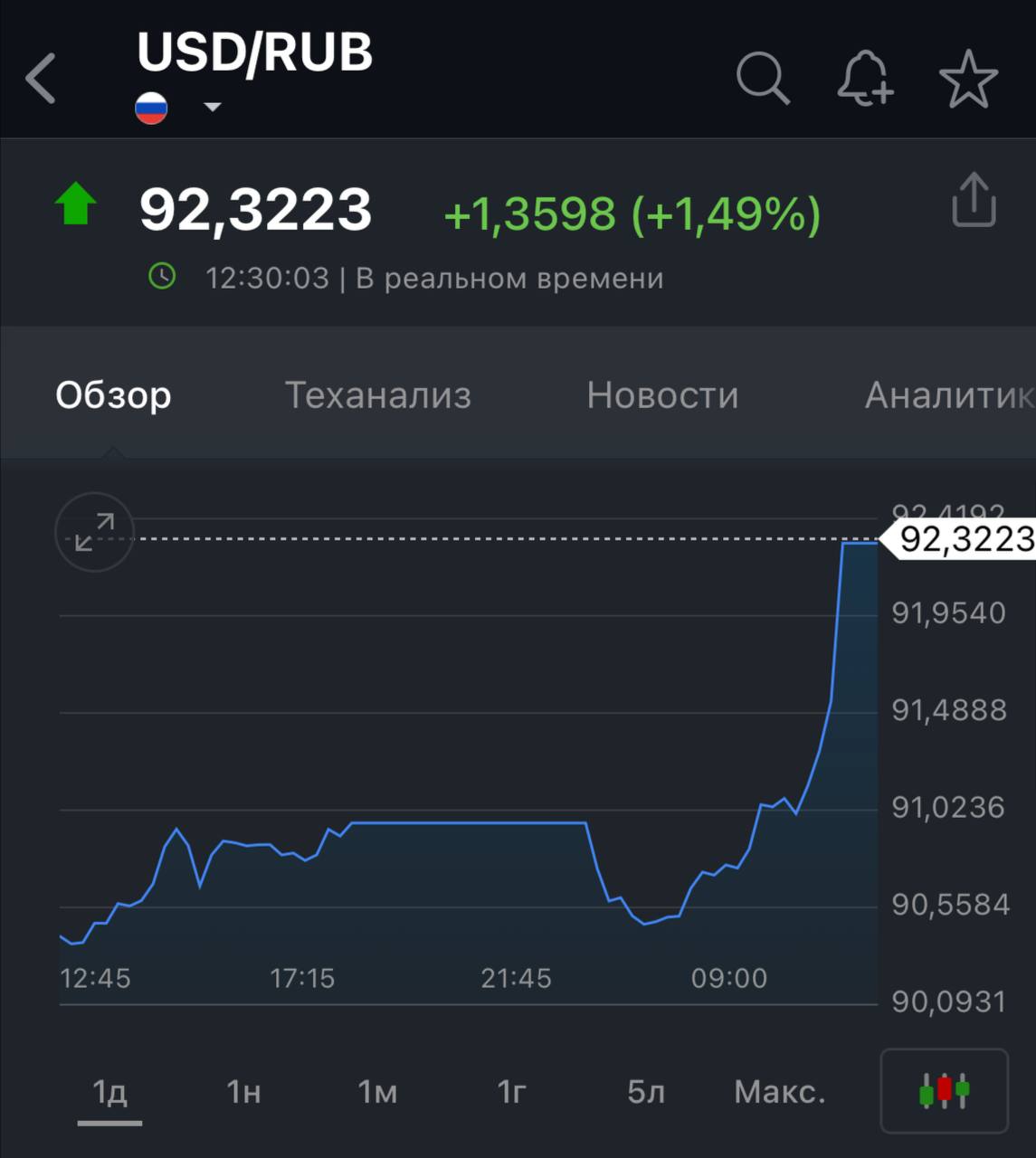The height and width of the screenshot is (1158, 1036).
Task: Choose the 1г chart range
Action: click(511, 1092)
